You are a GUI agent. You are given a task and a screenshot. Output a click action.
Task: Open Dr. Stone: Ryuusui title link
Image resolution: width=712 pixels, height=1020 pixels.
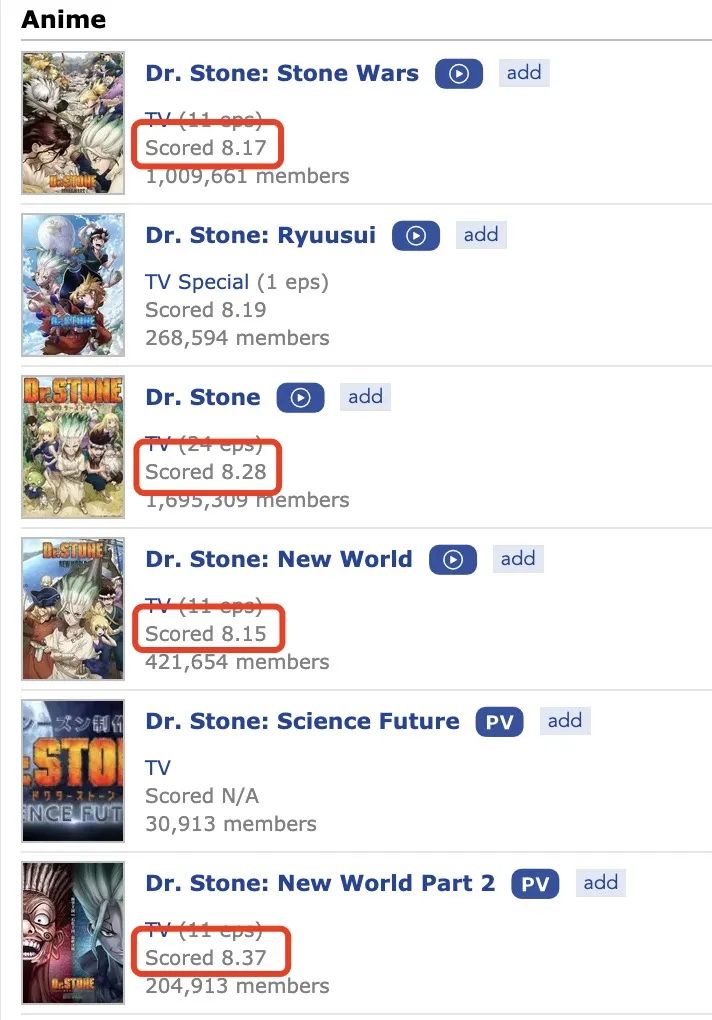261,235
